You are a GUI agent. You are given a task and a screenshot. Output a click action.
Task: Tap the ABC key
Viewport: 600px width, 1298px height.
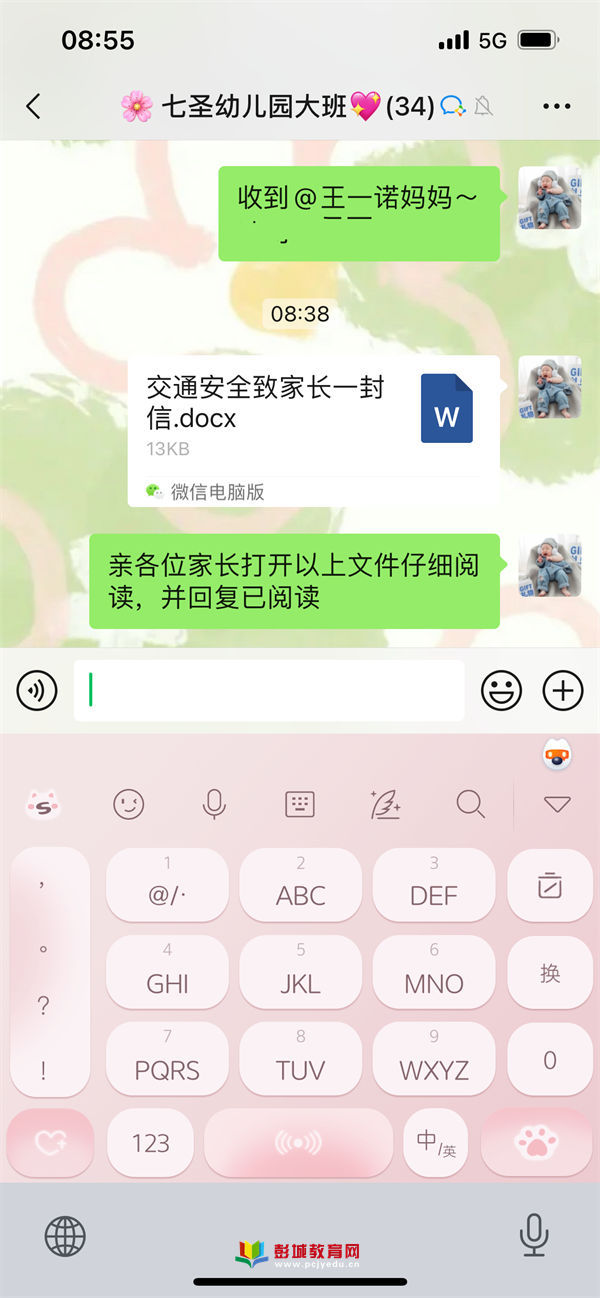[300, 885]
